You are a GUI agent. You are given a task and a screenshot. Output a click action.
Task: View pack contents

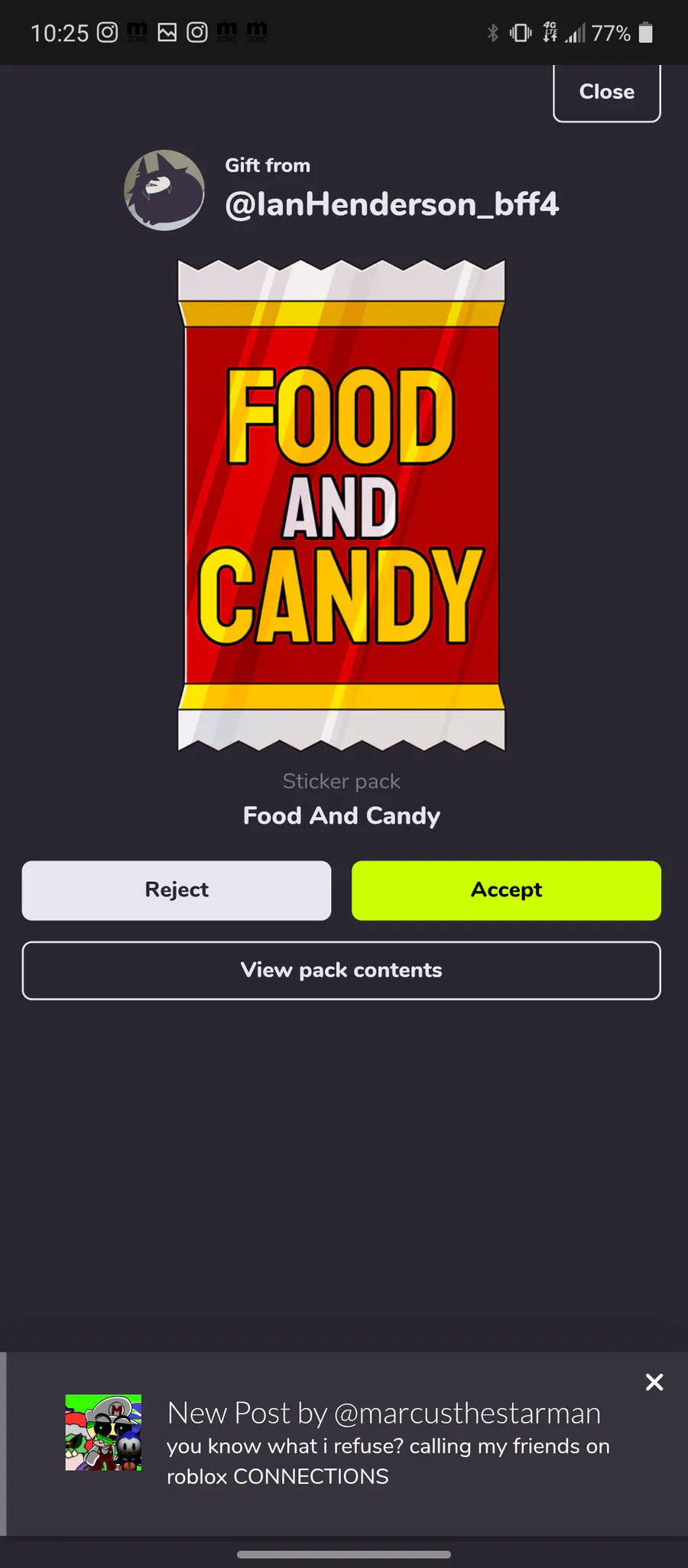[342, 971]
